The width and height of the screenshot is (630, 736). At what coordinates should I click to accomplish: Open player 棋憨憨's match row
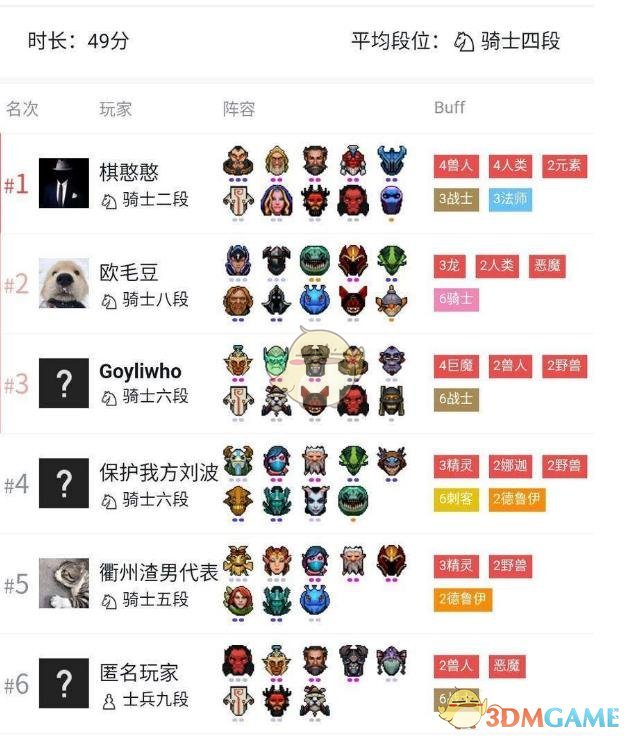pyautogui.click(x=129, y=172)
